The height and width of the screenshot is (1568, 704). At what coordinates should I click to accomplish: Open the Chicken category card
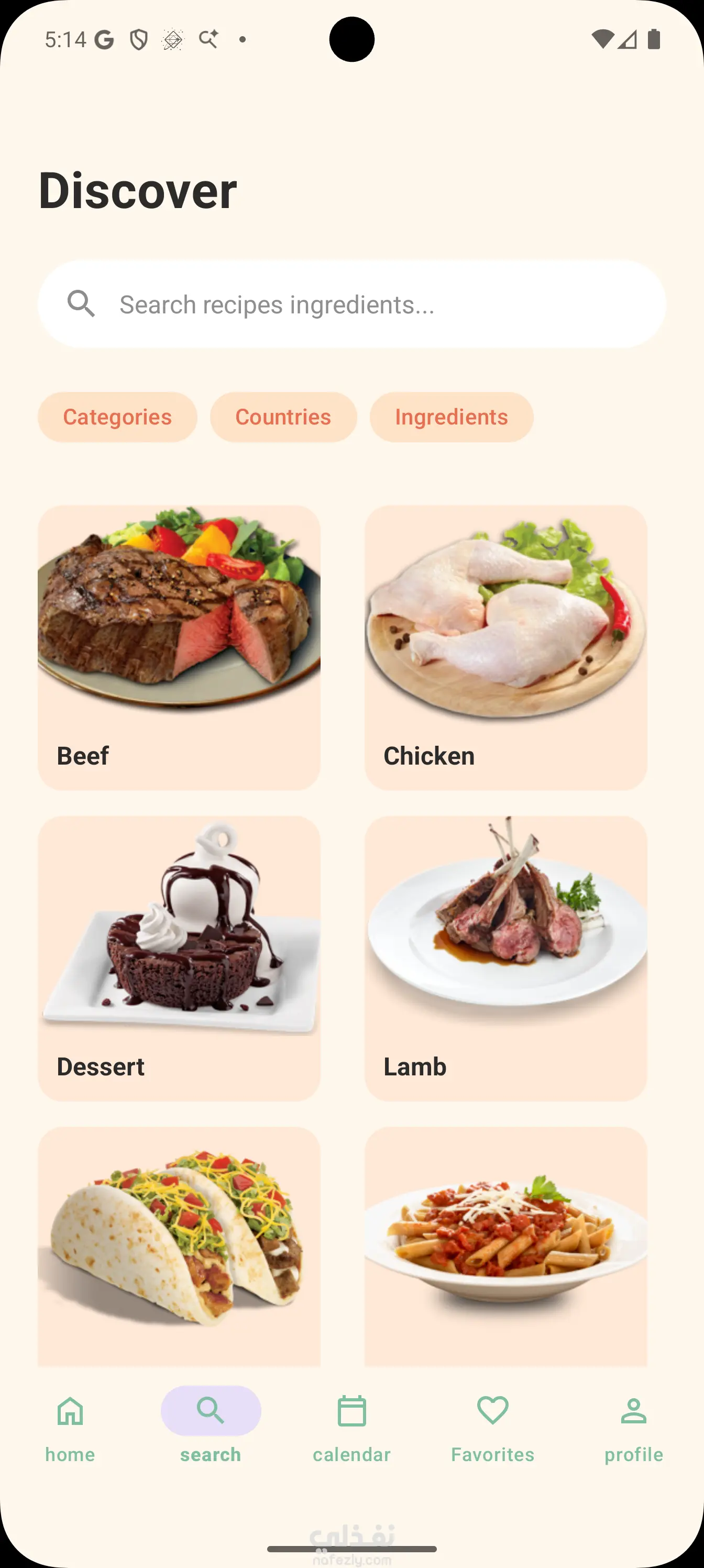click(505, 647)
